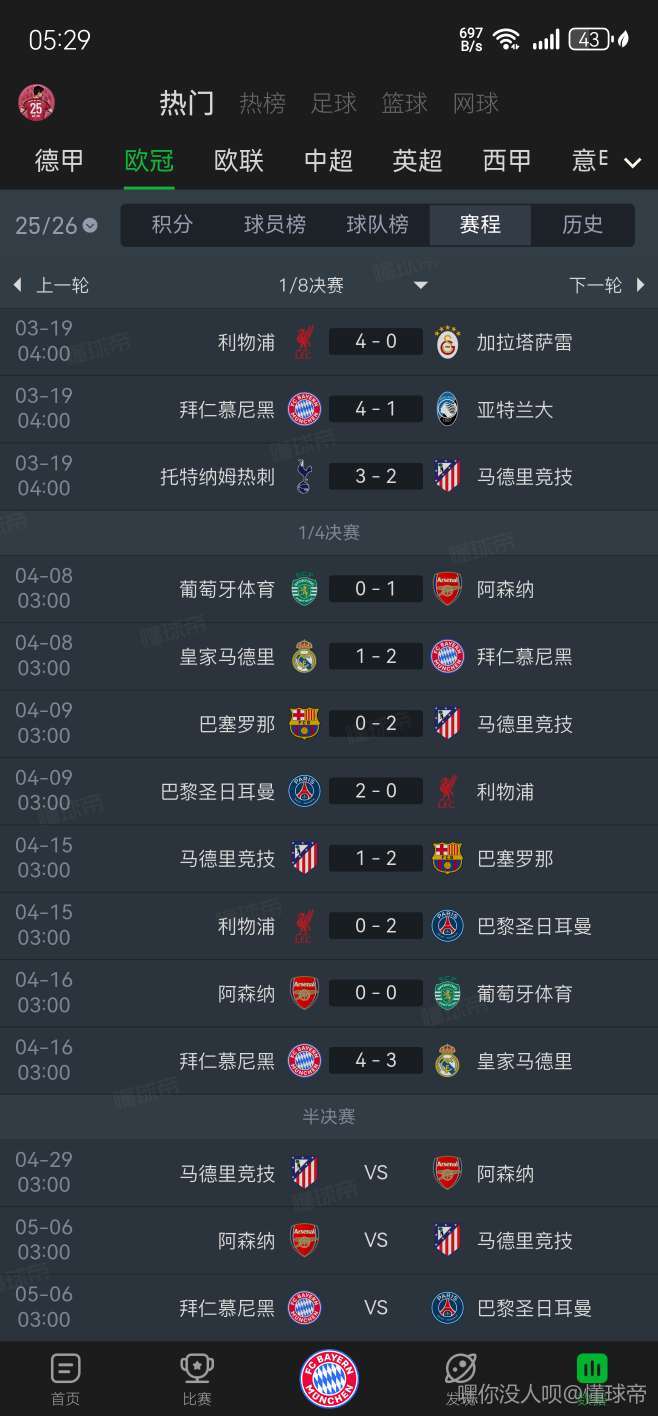Viewport: 658px width, 1416px height.
Task: Select the 西甲 league tab
Action: point(506,160)
